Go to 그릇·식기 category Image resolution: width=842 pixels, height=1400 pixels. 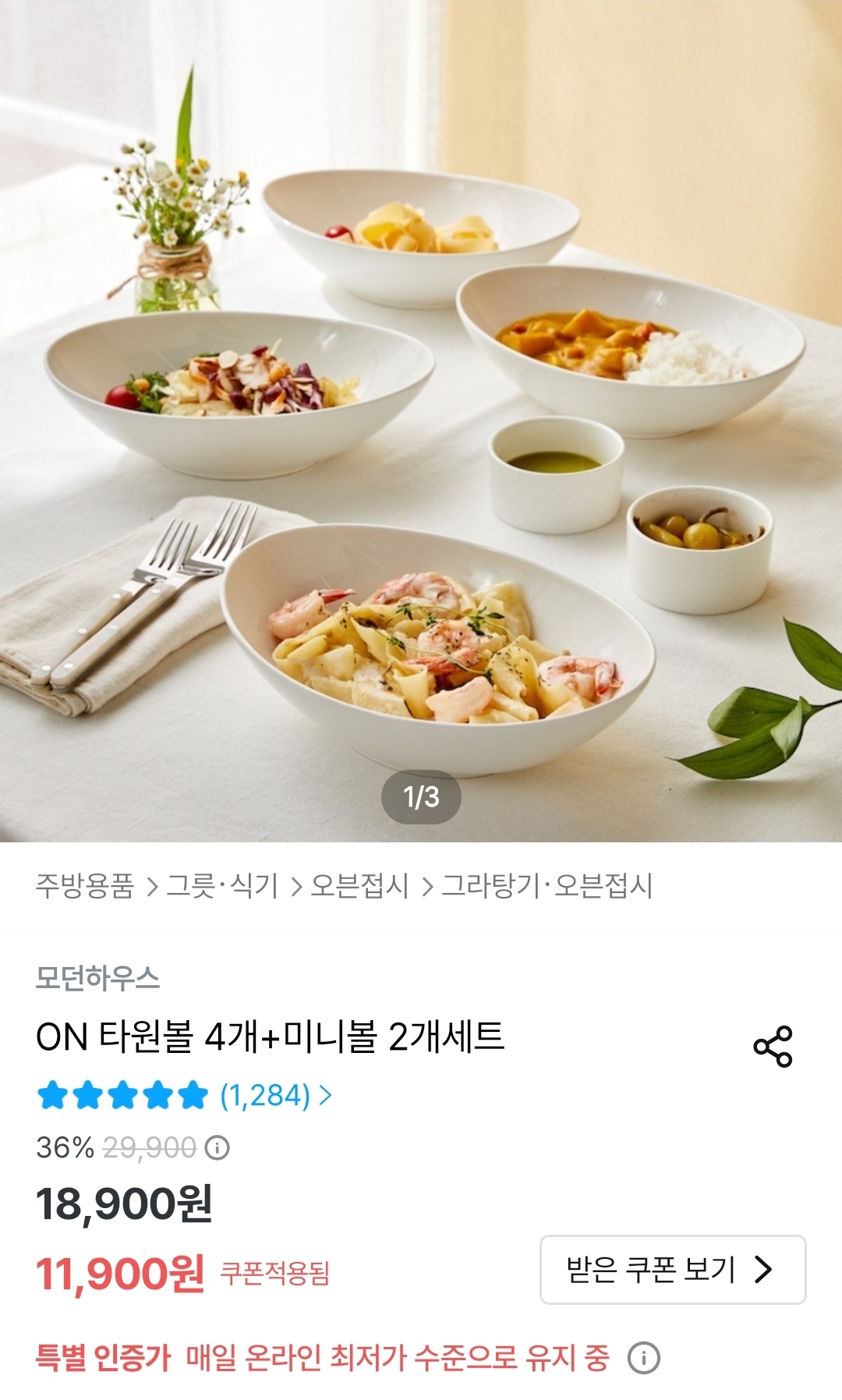[222, 886]
